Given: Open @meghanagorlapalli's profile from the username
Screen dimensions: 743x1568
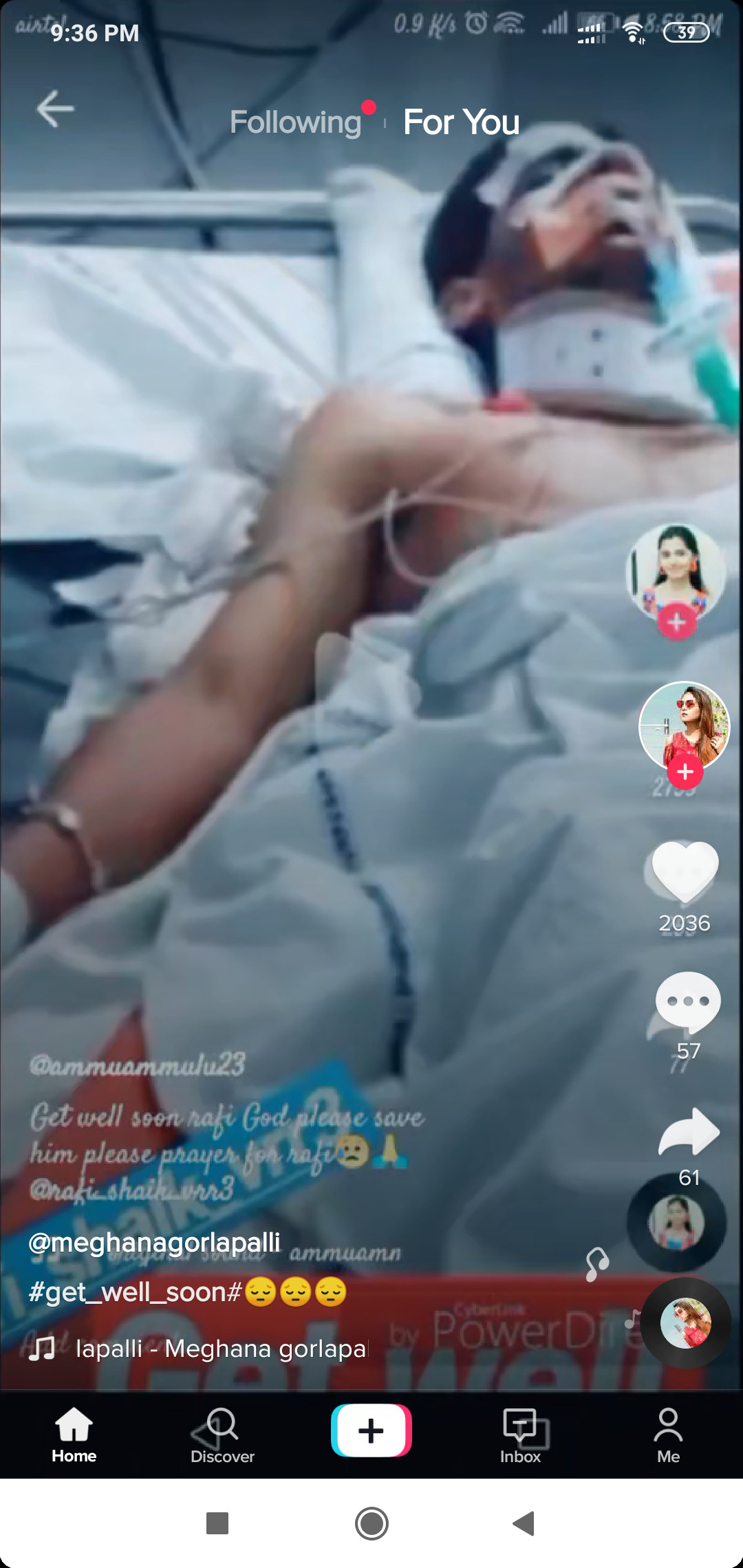Looking at the screenshot, I should [155, 1243].
